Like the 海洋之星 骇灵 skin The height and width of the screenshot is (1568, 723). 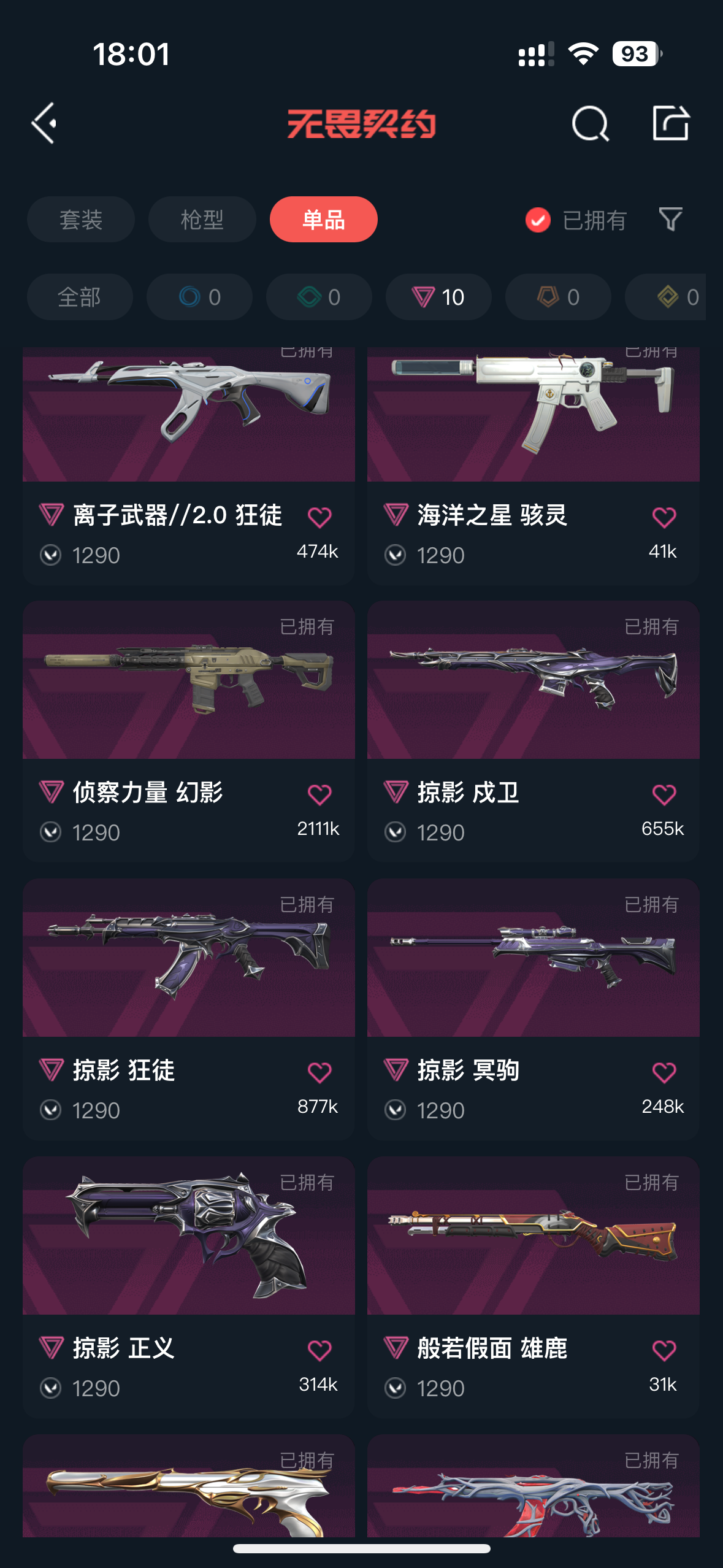(x=664, y=517)
